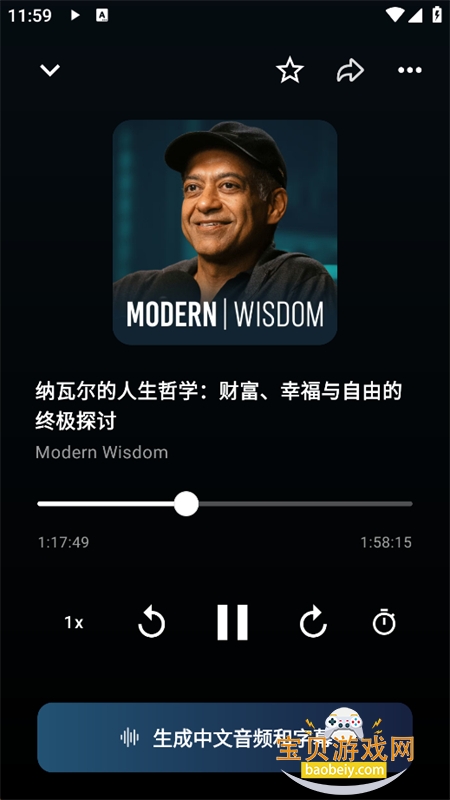The image size is (450, 800).
Task: Tap the playback progress slider
Action: pos(224,504)
